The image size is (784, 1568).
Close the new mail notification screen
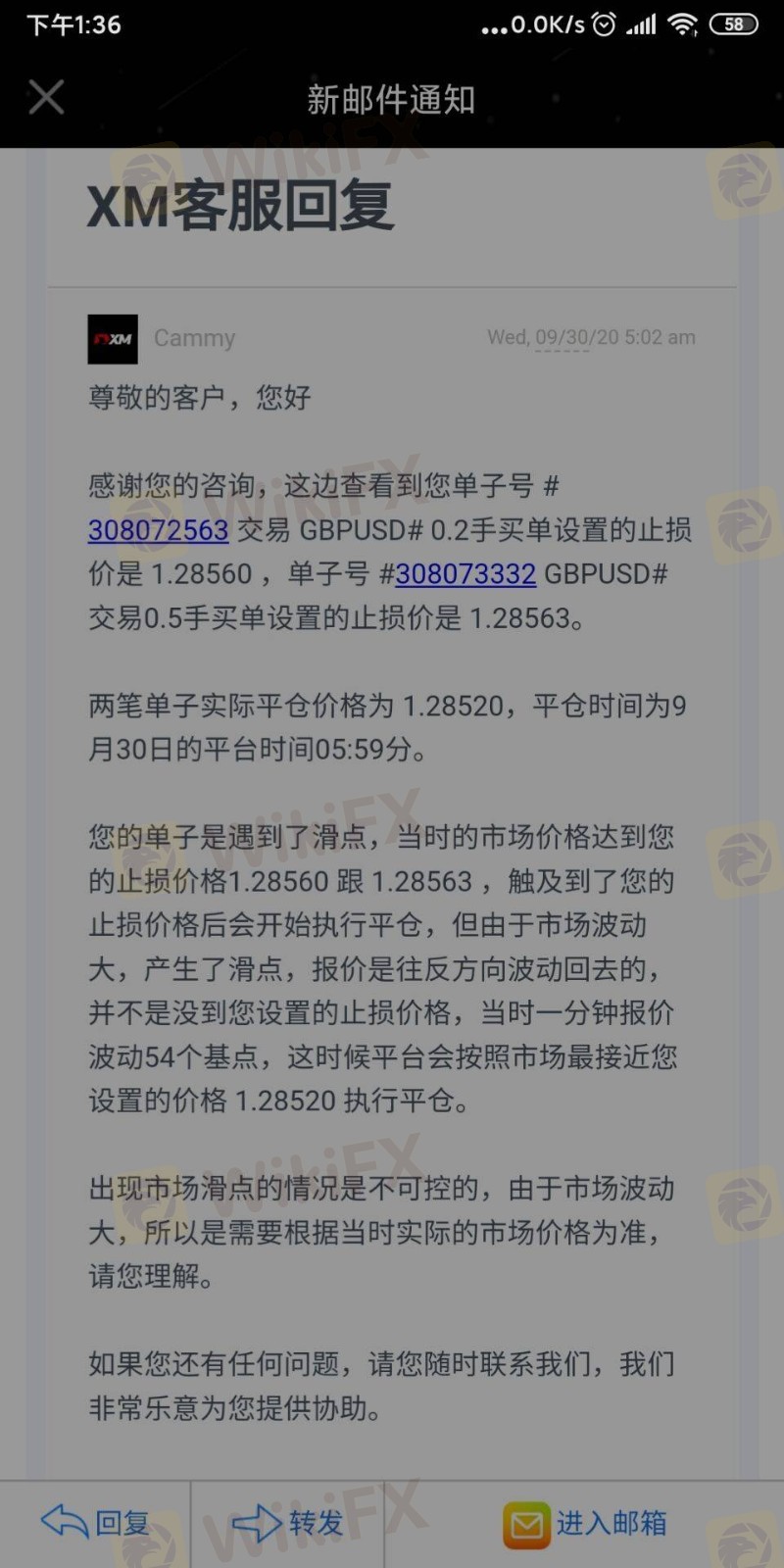tap(46, 97)
